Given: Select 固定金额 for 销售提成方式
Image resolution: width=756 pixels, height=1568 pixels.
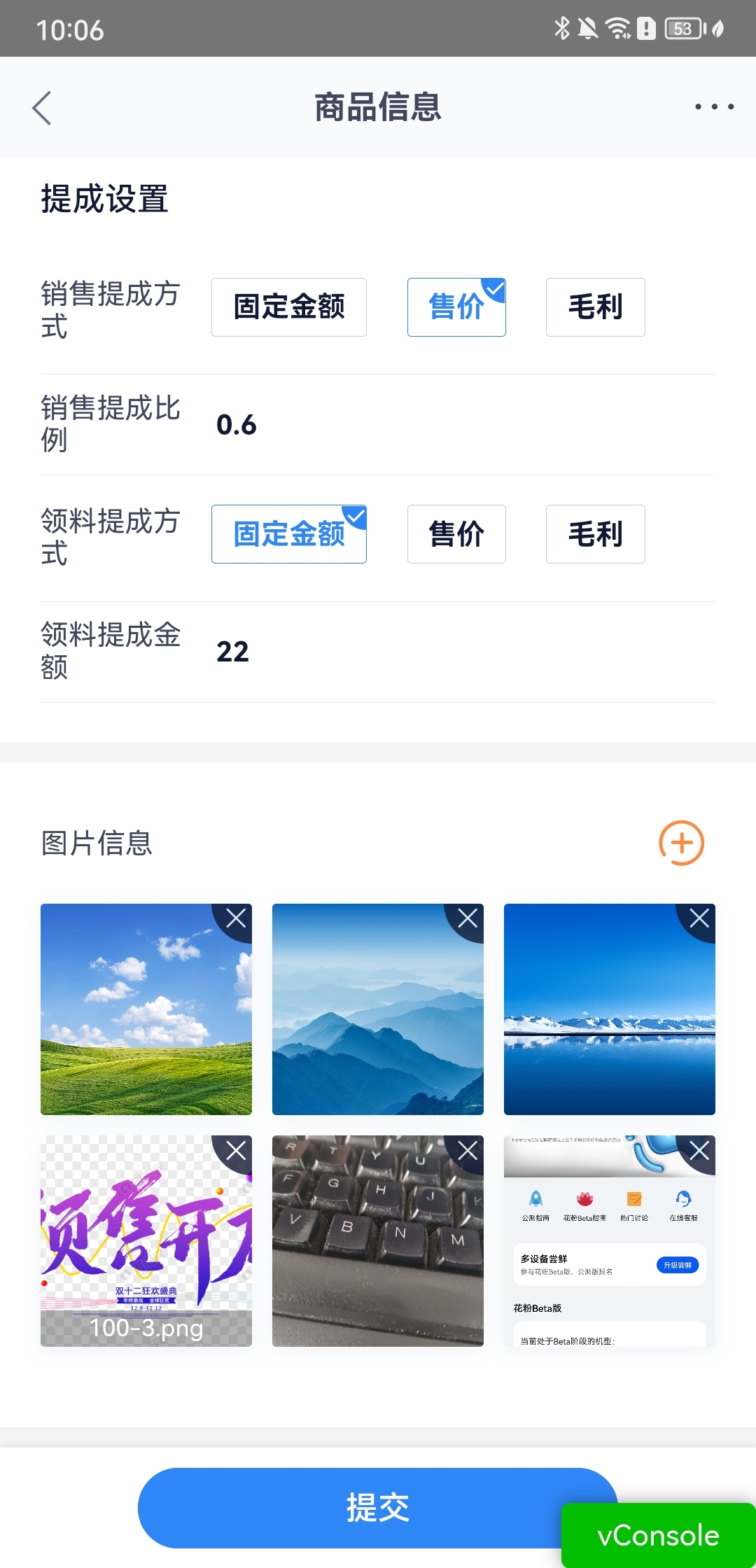Looking at the screenshot, I should click(288, 307).
